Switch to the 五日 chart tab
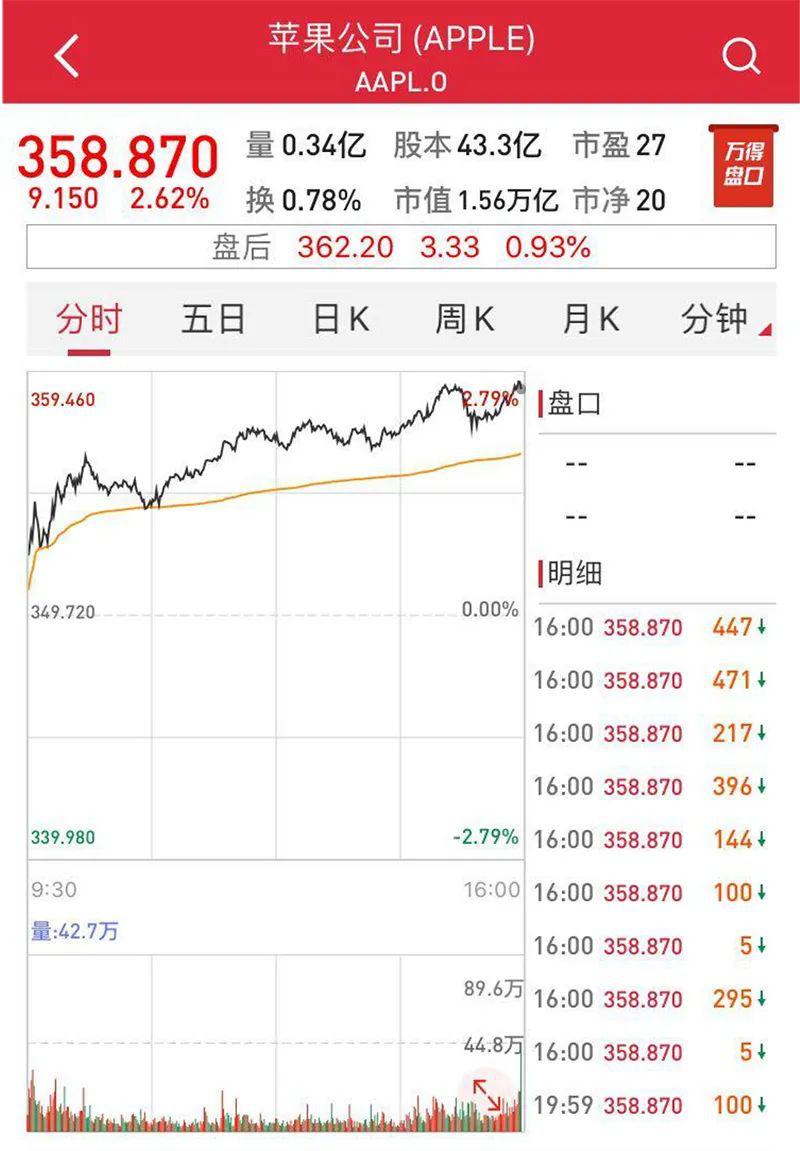Image resolution: width=800 pixels, height=1151 pixels. [213, 320]
